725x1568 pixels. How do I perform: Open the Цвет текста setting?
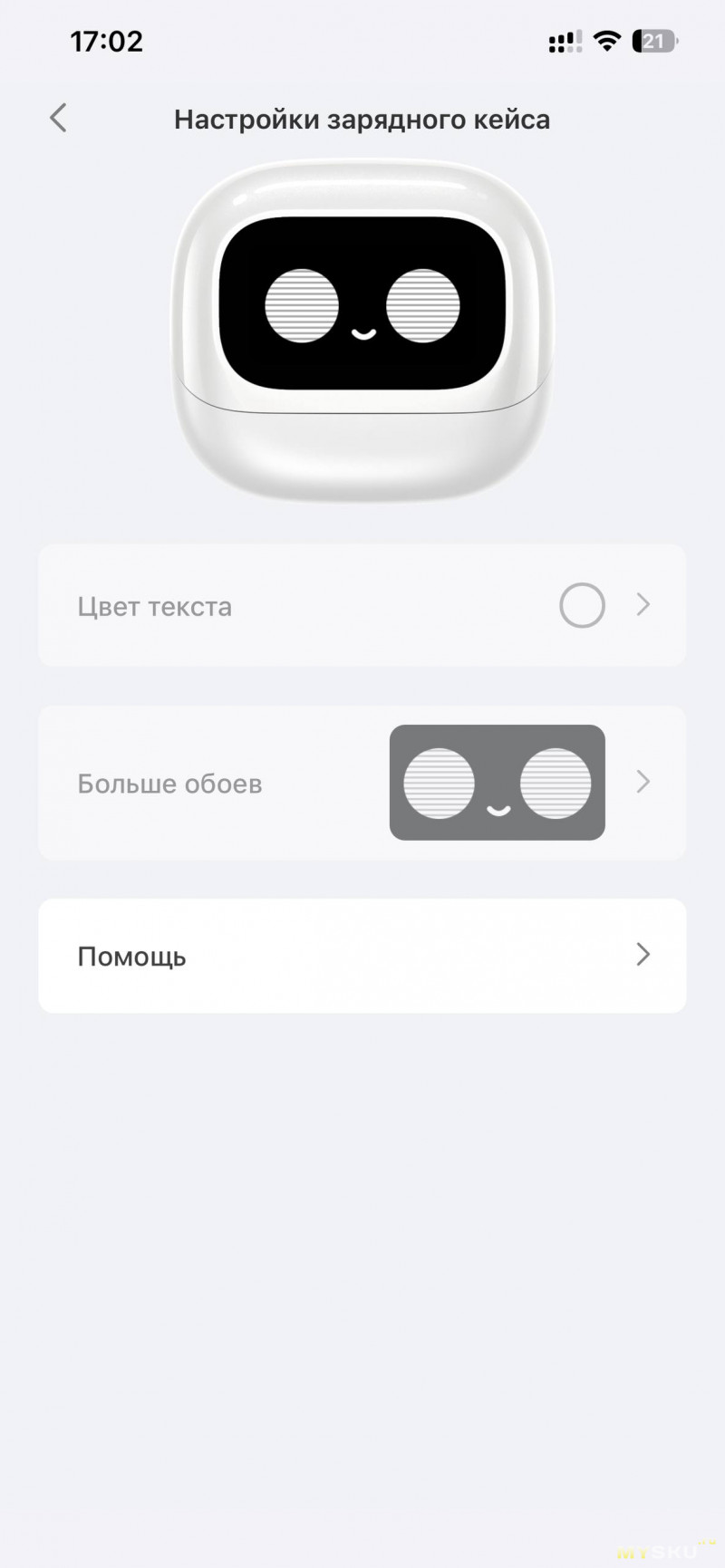(362, 605)
